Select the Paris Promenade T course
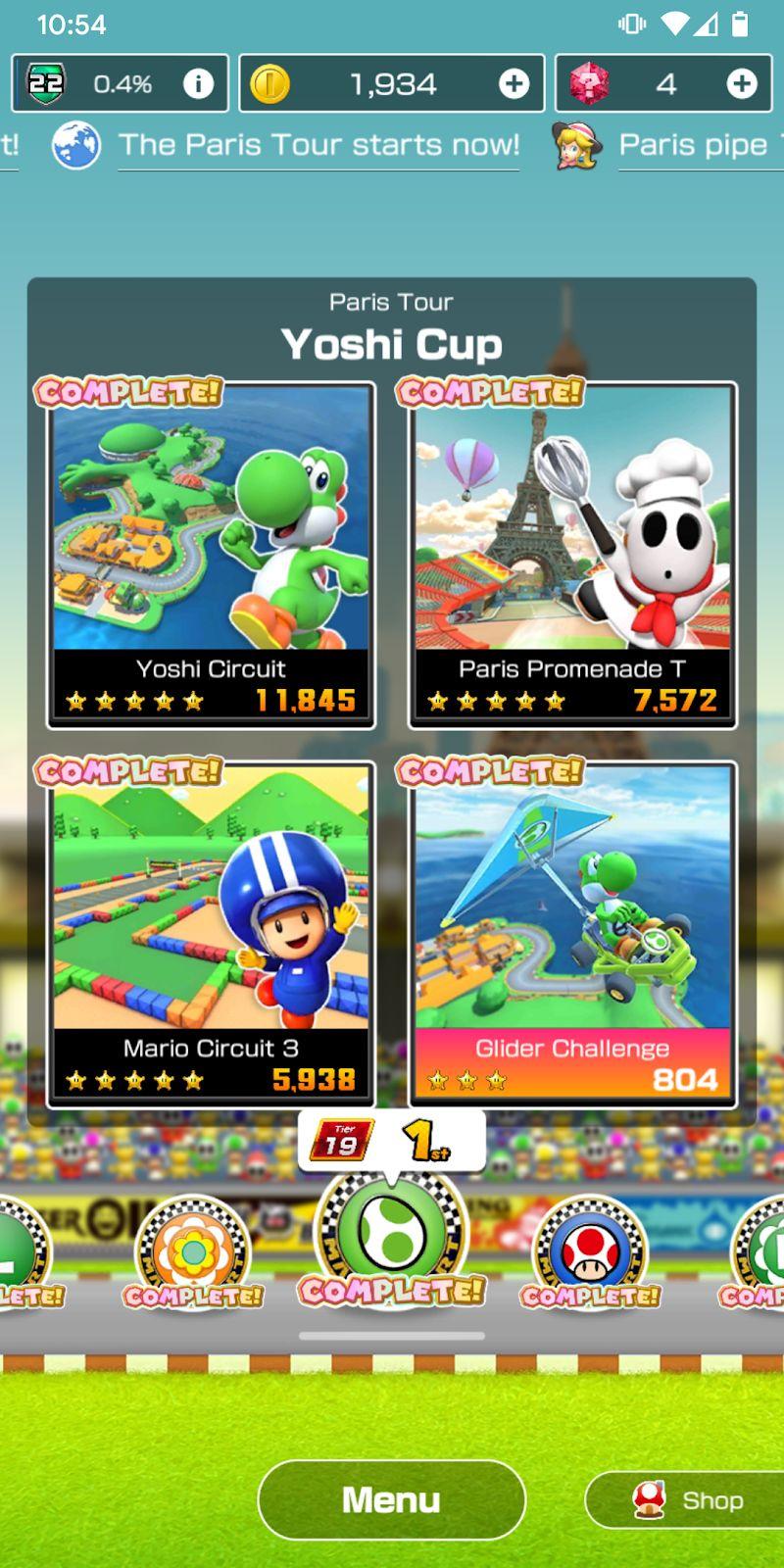The image size is (784, 1568). click(572, 555)
